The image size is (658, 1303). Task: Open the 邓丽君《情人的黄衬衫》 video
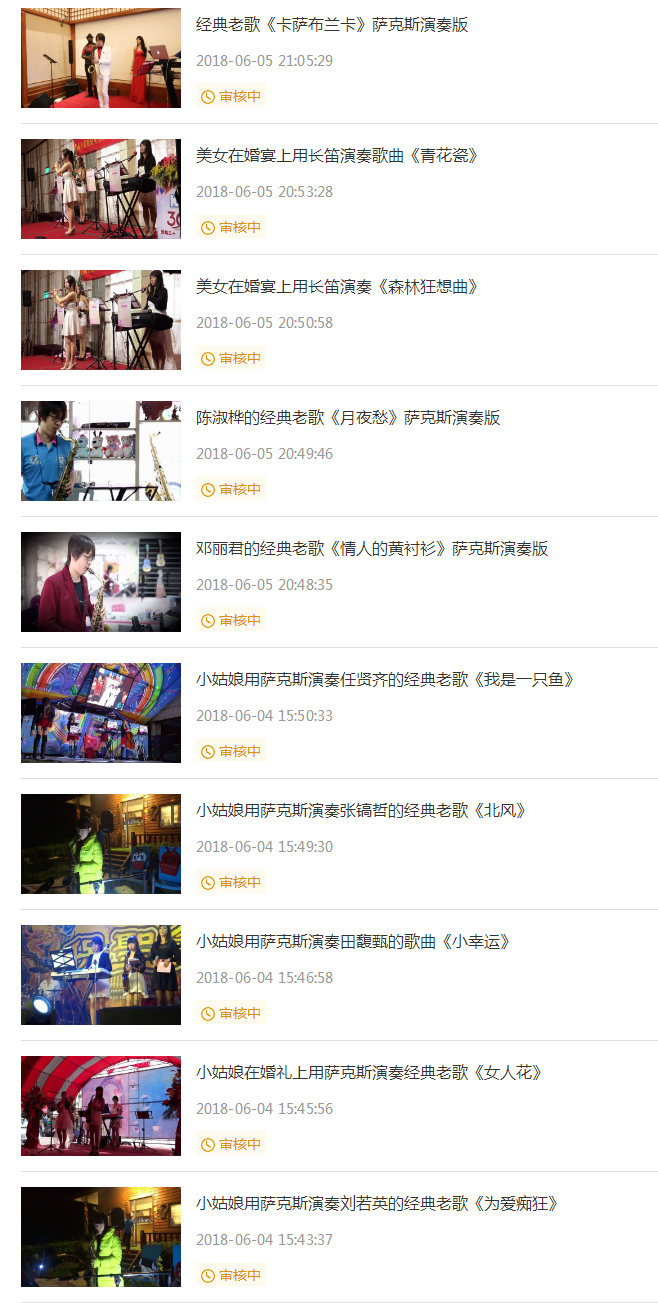point(371,549)
